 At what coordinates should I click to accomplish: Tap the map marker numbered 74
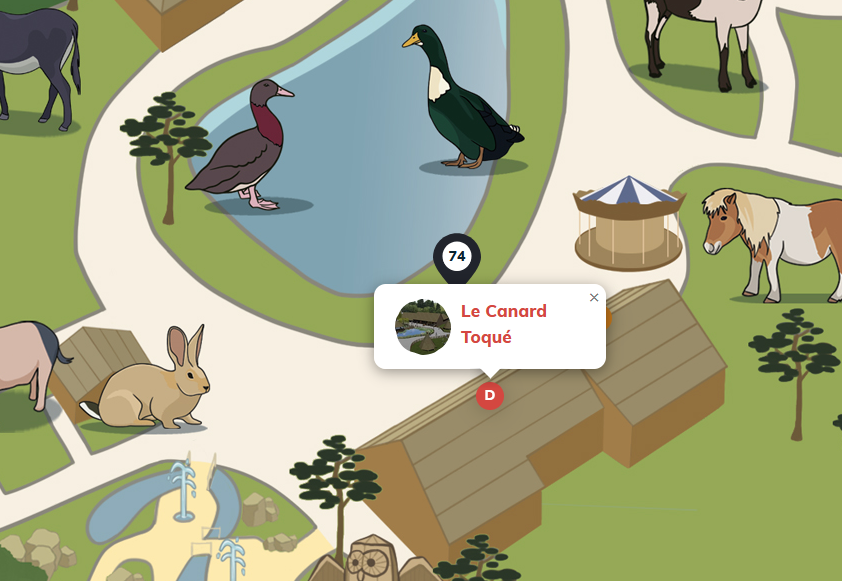tap(457, 258)
